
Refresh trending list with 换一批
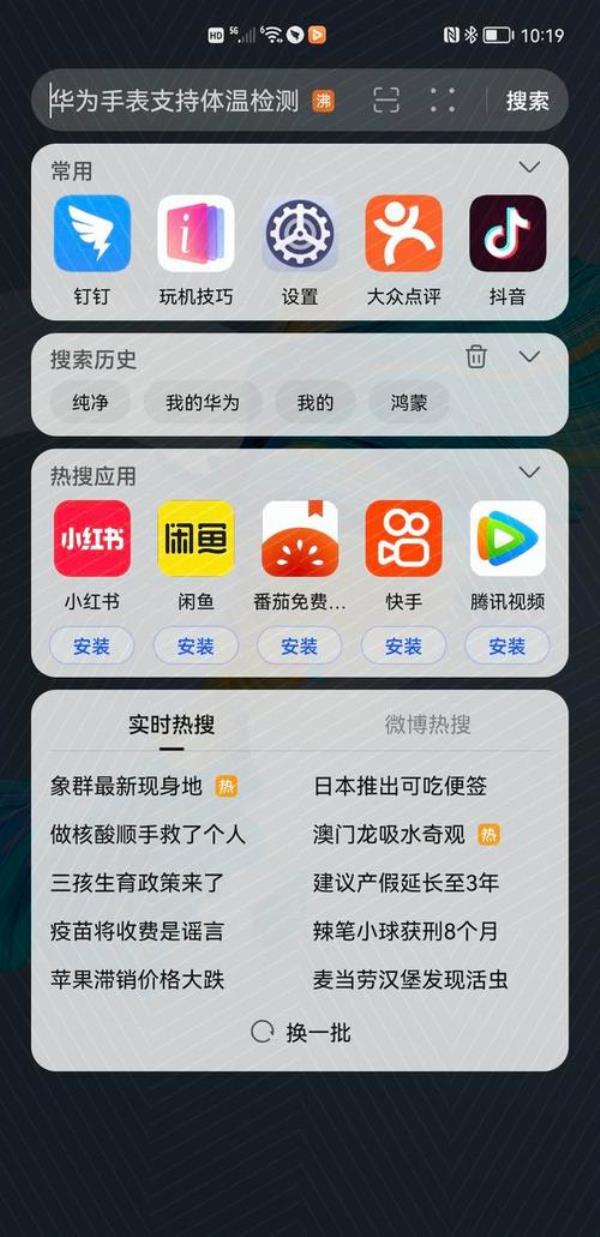pyautogui.click(x=301, y=1032)
